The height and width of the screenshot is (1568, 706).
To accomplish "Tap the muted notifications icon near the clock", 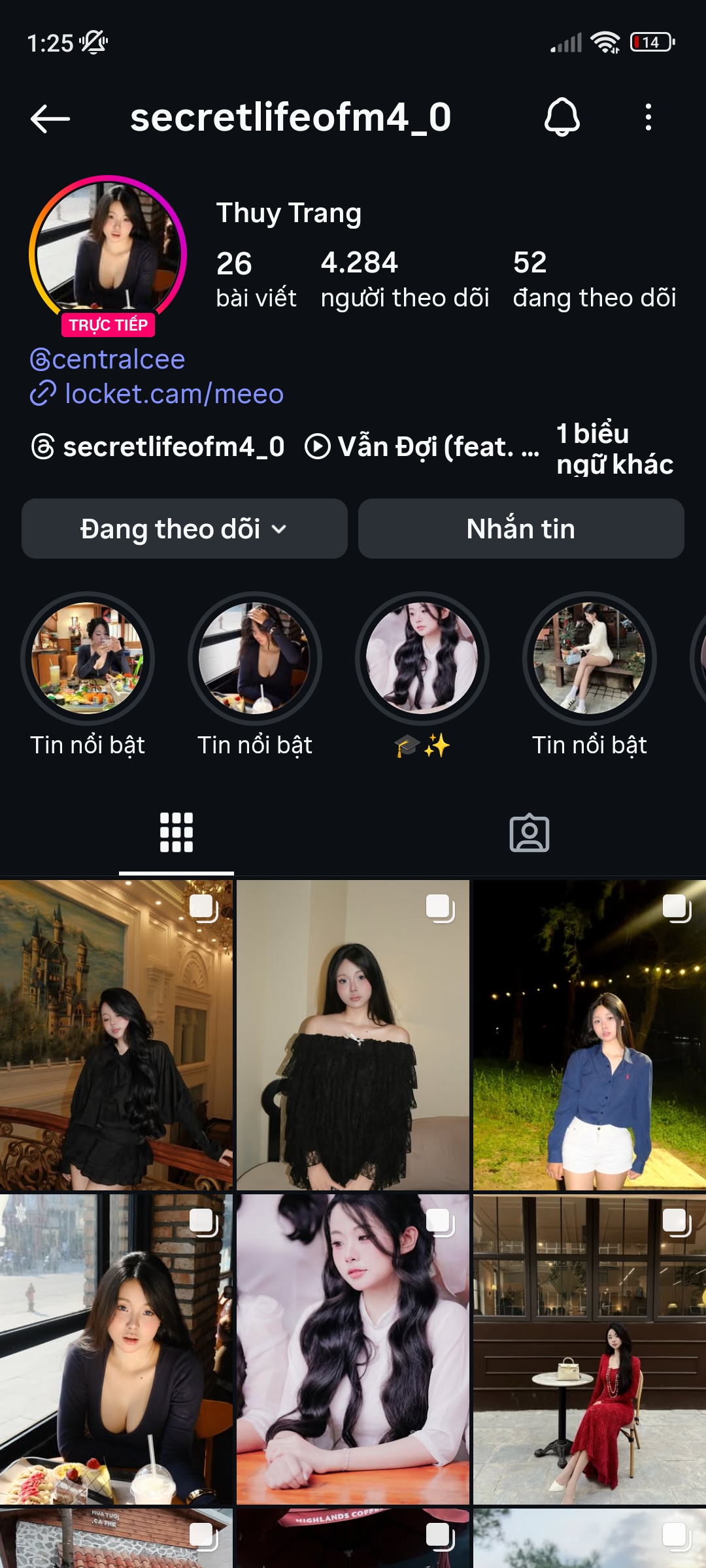I will point(93,41).
